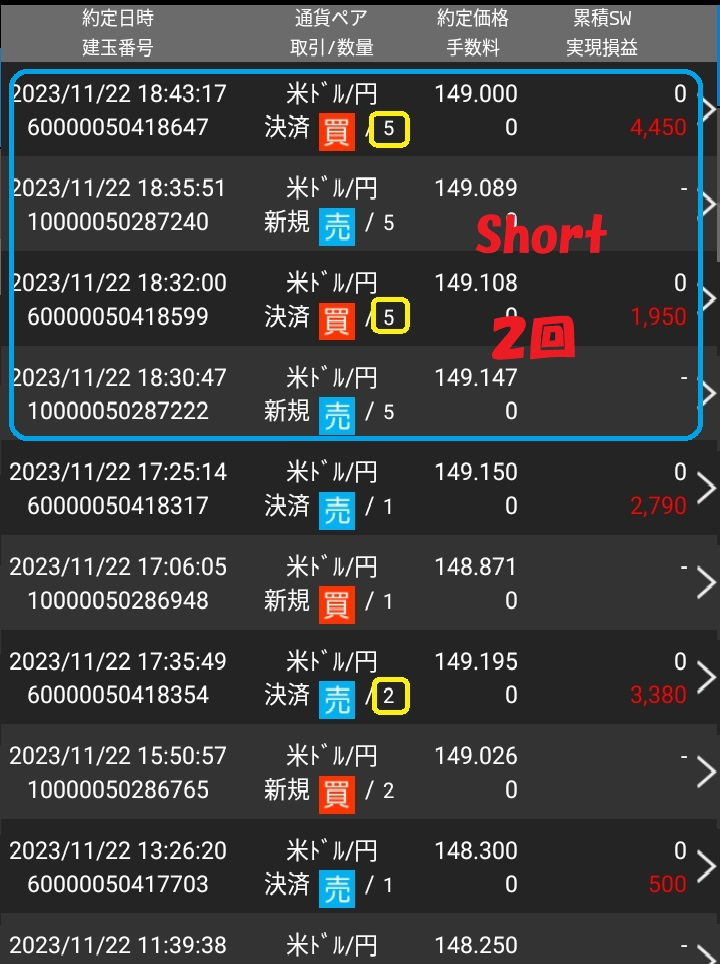720x964 pixels.
Task: View the 17:06:05 new buy order at 148.871
Action: [x=360, y=583]
